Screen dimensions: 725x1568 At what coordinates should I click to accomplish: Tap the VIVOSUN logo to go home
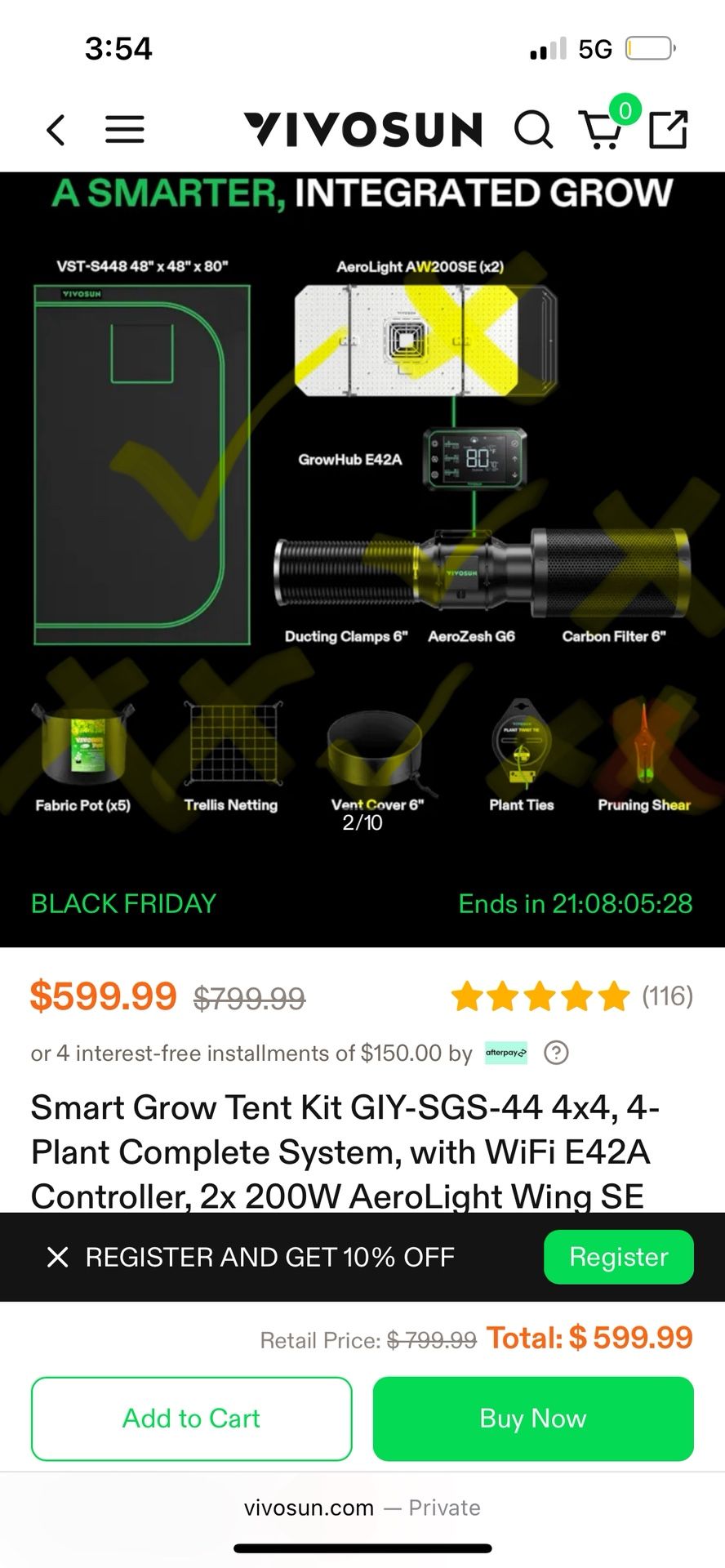(365, 129)
